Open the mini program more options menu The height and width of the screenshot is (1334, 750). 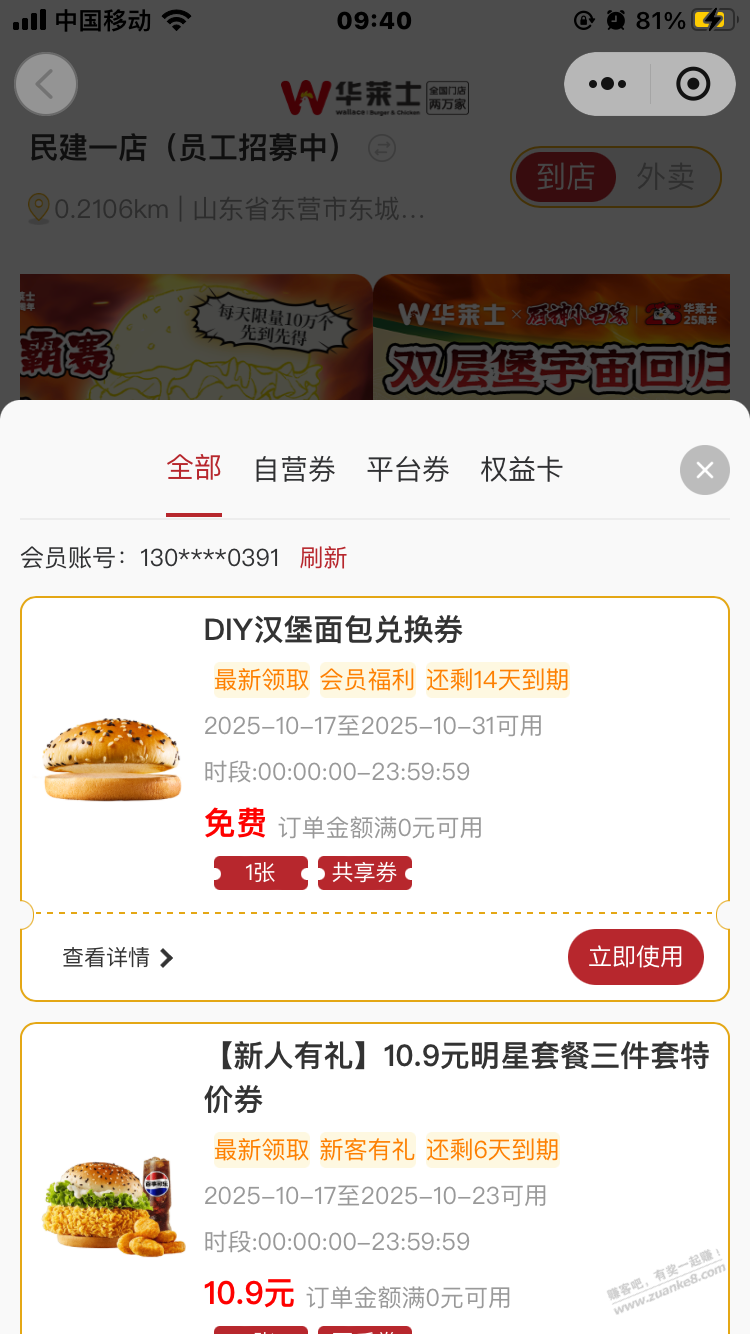click(608, 84)
